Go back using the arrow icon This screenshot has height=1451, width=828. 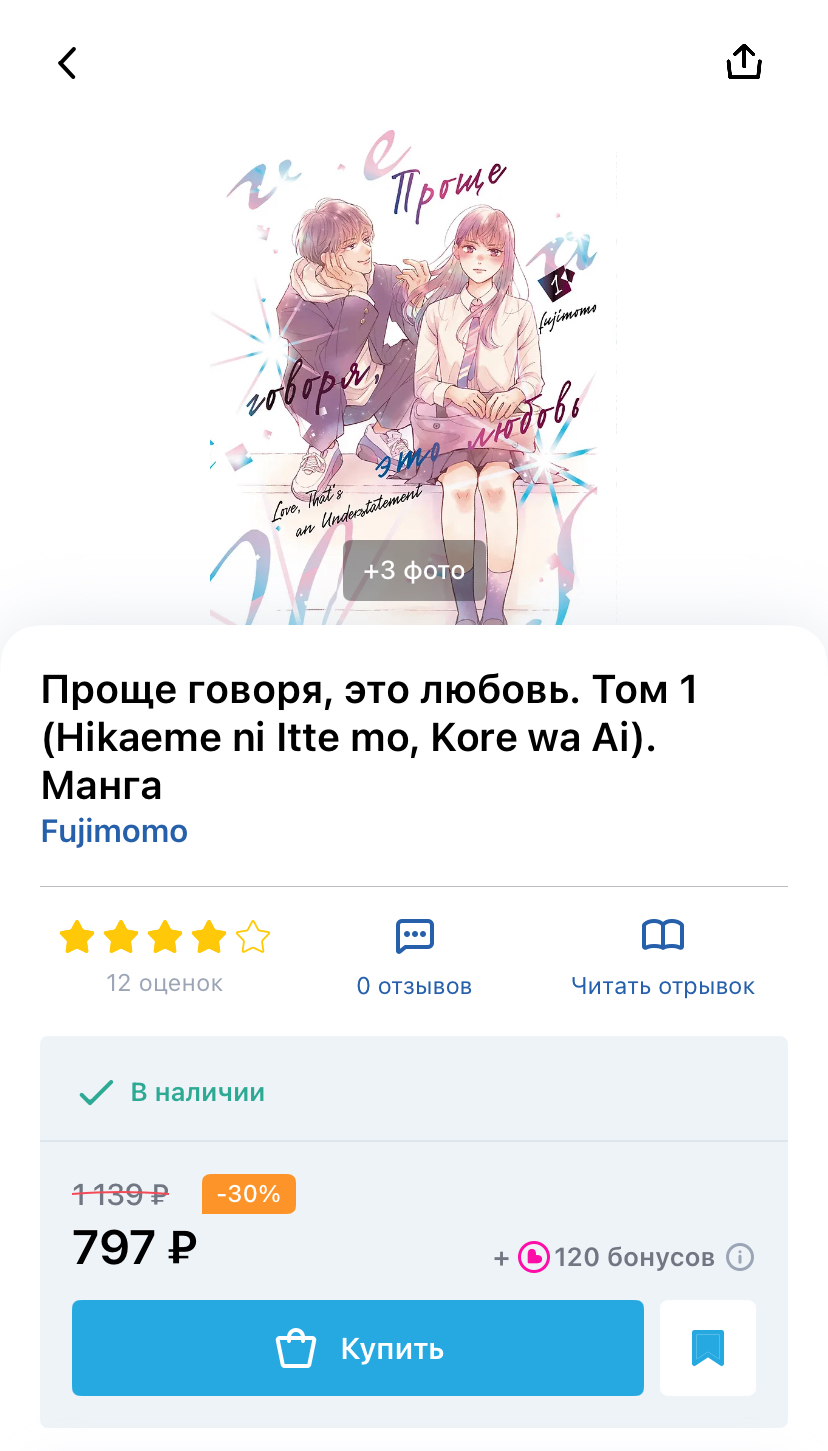pyautogui.click(x=67, y=63)
